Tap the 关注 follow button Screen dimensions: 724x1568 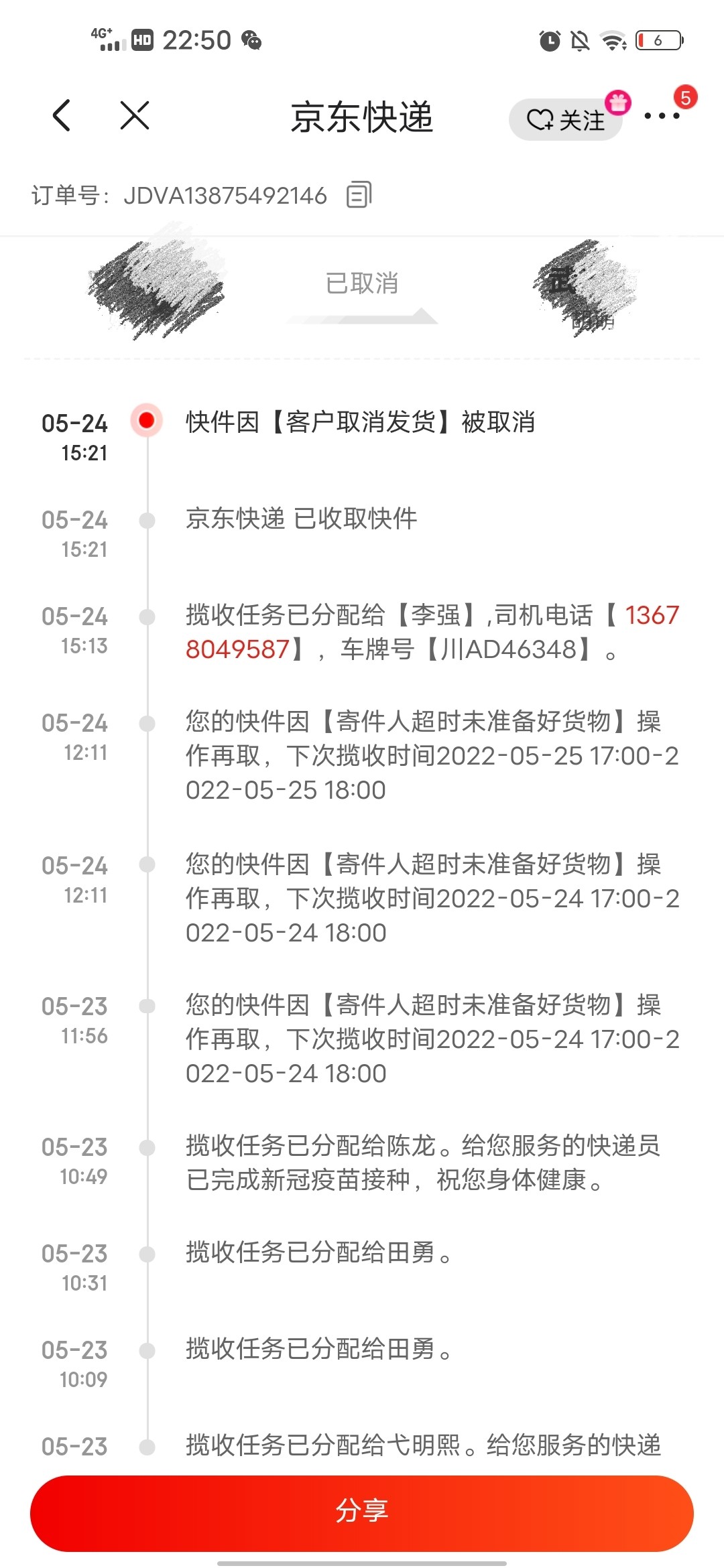(x=566, y=120)
